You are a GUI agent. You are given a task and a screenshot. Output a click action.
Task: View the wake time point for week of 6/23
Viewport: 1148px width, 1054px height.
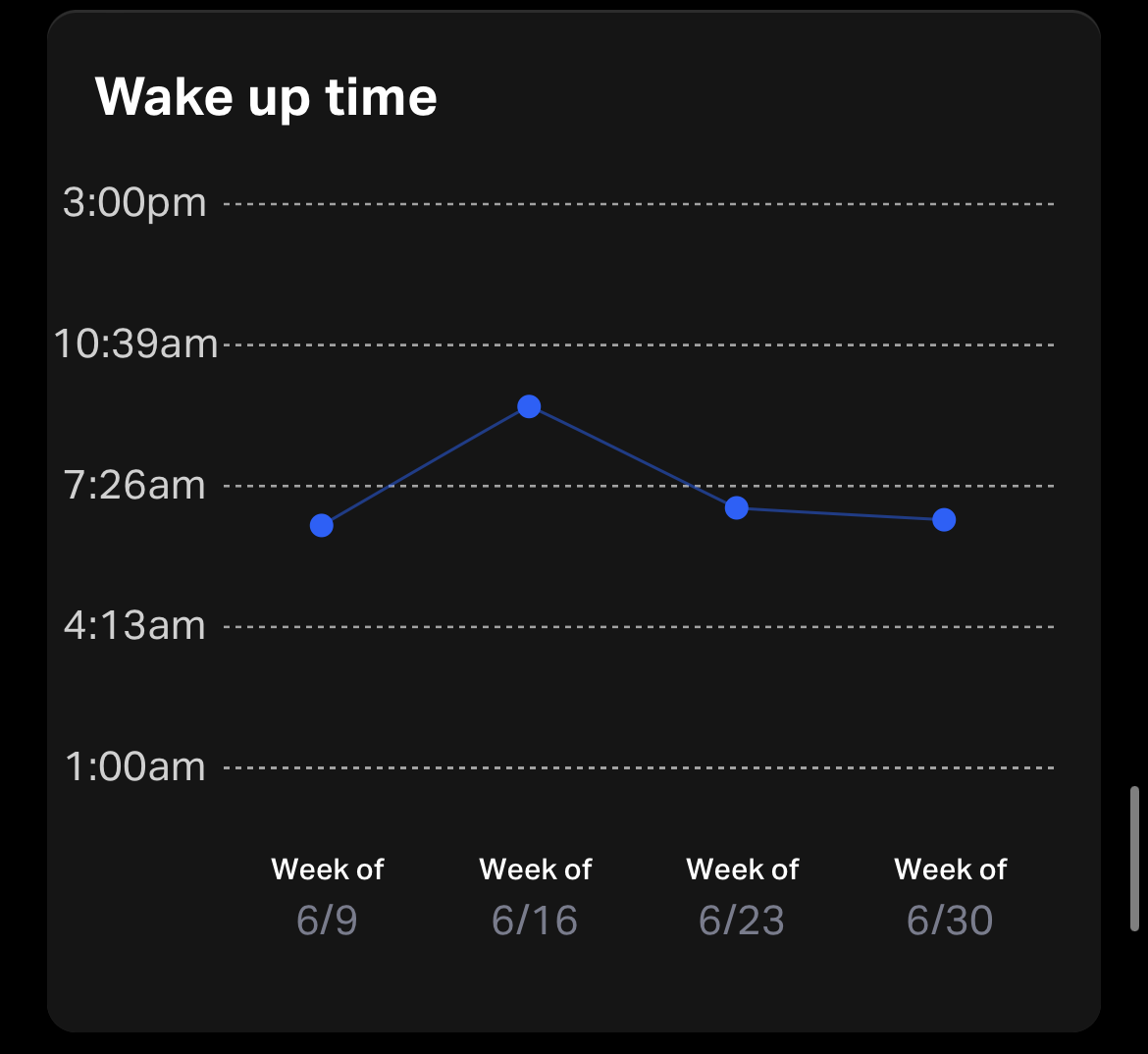pyautogui.click(x=737, y=507)
